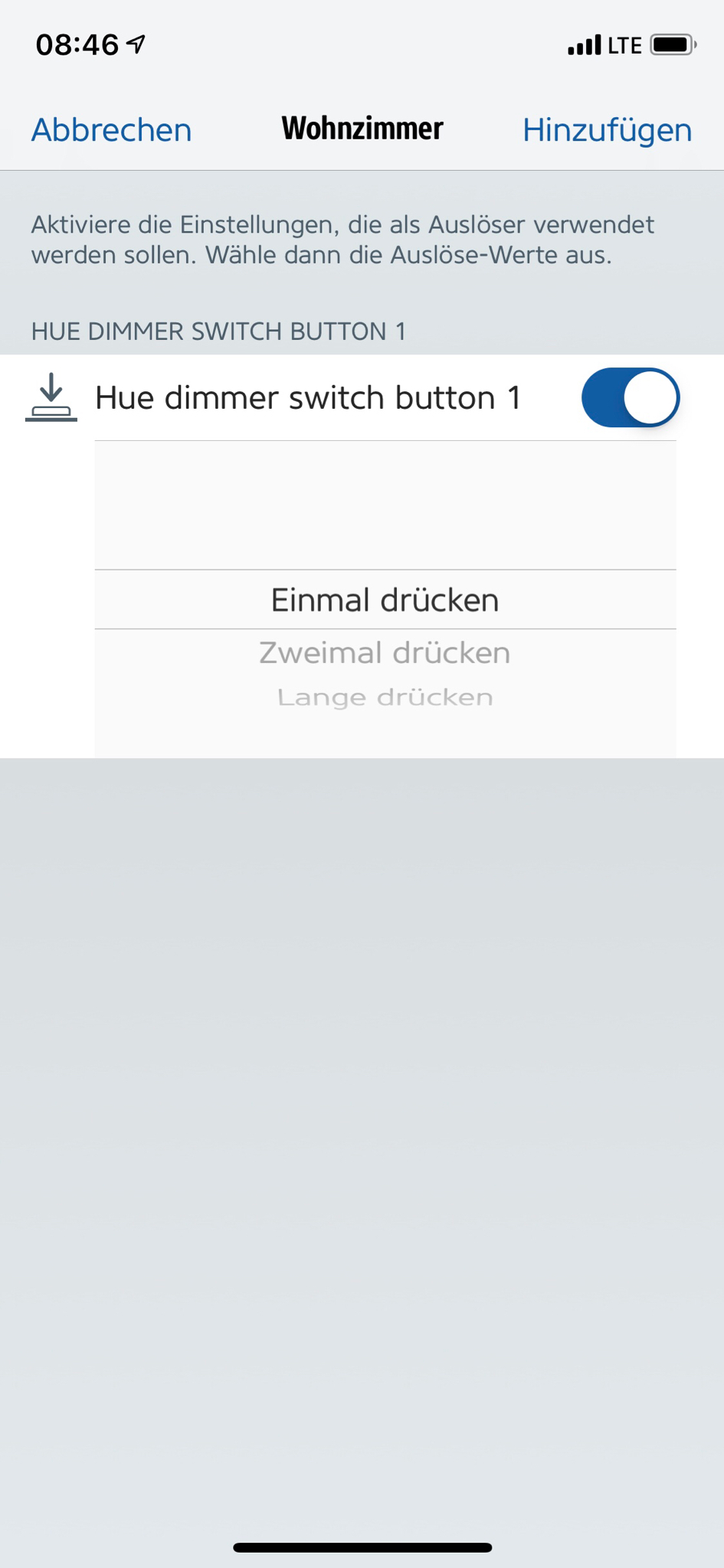
Task: Disable the Hue dimmer switch button 1 toggle
Action: coord(630,397)
